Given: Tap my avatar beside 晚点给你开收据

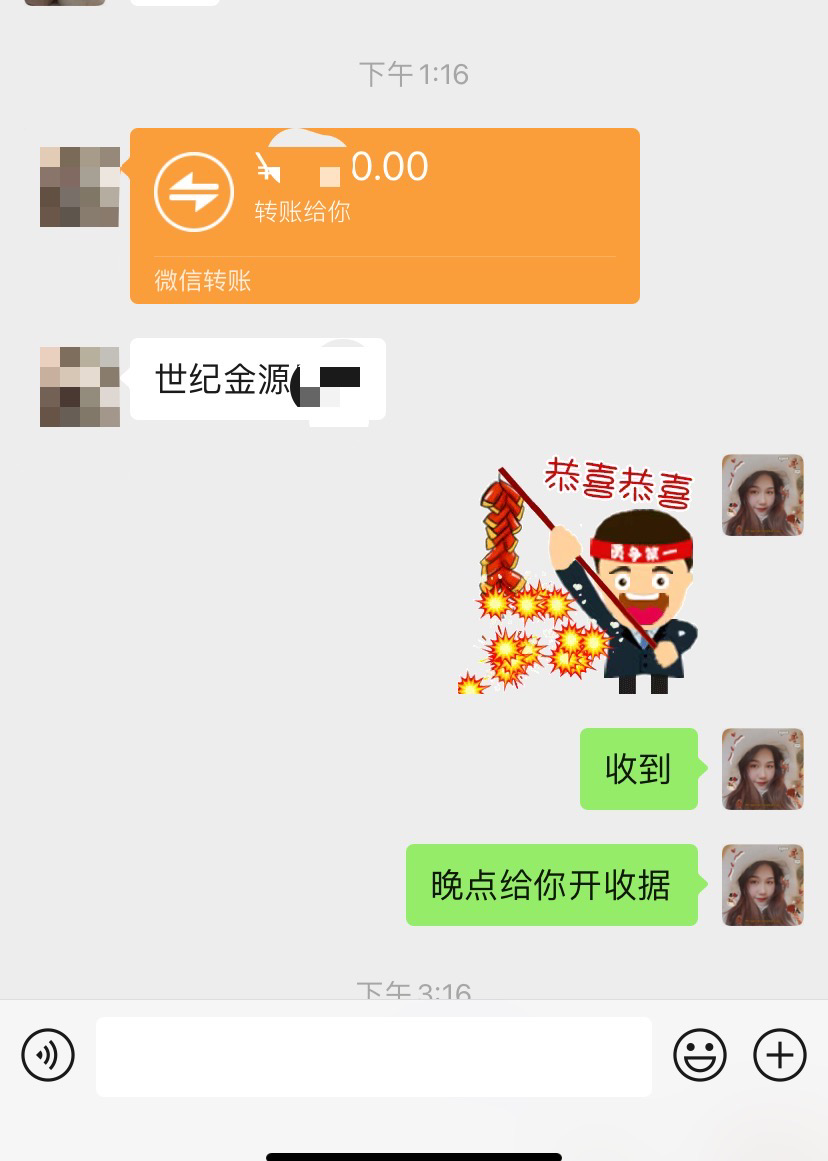Looking at the screenshot, I should pos(763,885).
